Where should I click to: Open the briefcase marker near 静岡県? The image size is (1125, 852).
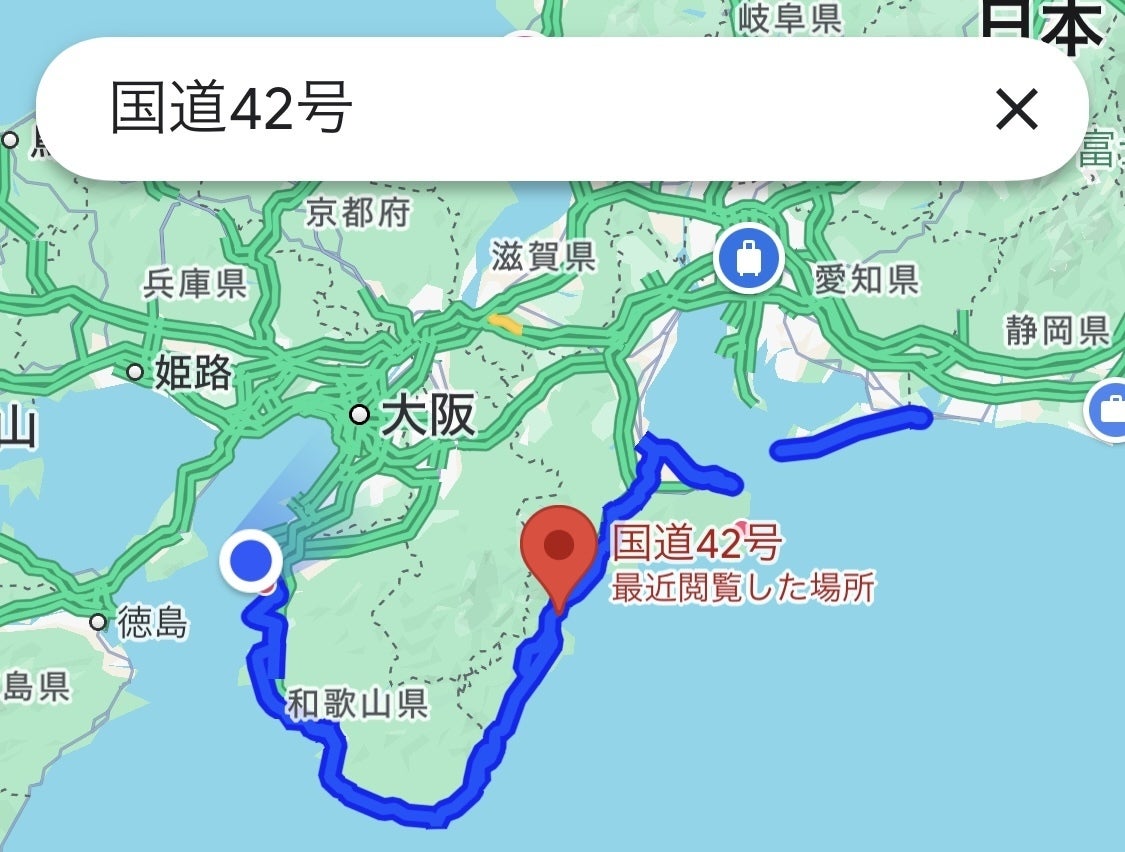tap(1108, 409)
